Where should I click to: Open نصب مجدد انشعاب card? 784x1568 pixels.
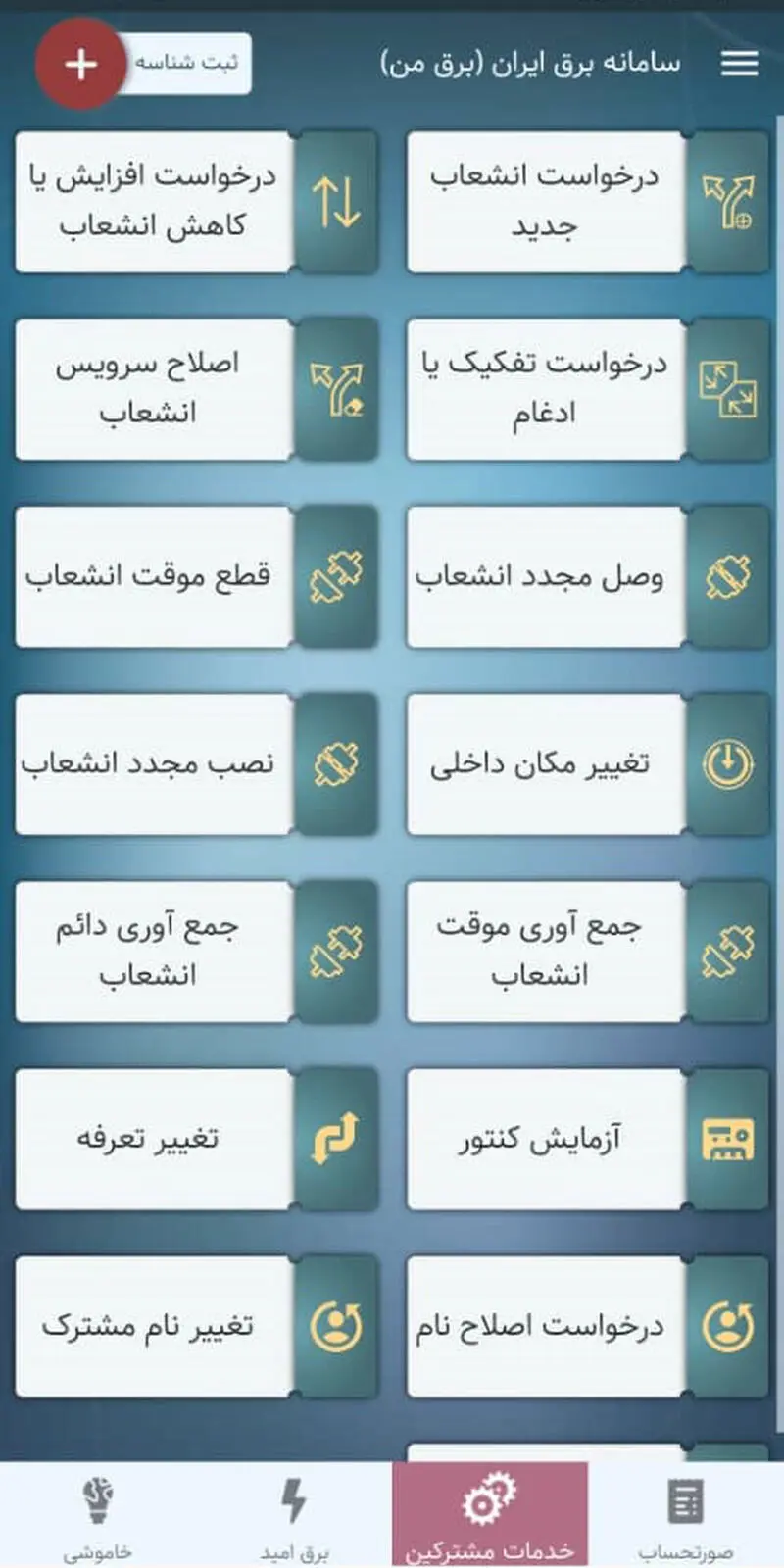pyautogui.click(x=196, y=764)
